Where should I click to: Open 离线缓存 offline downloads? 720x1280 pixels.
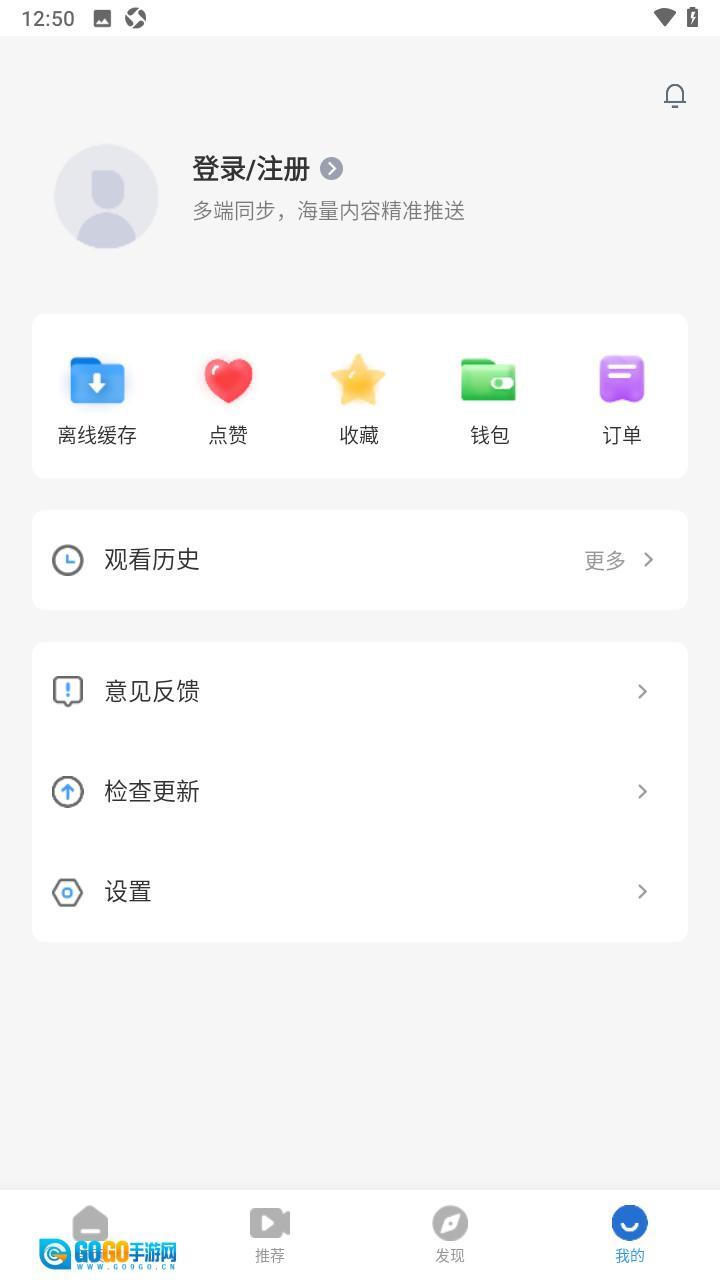pyautogui.click(x=97, y=398)
